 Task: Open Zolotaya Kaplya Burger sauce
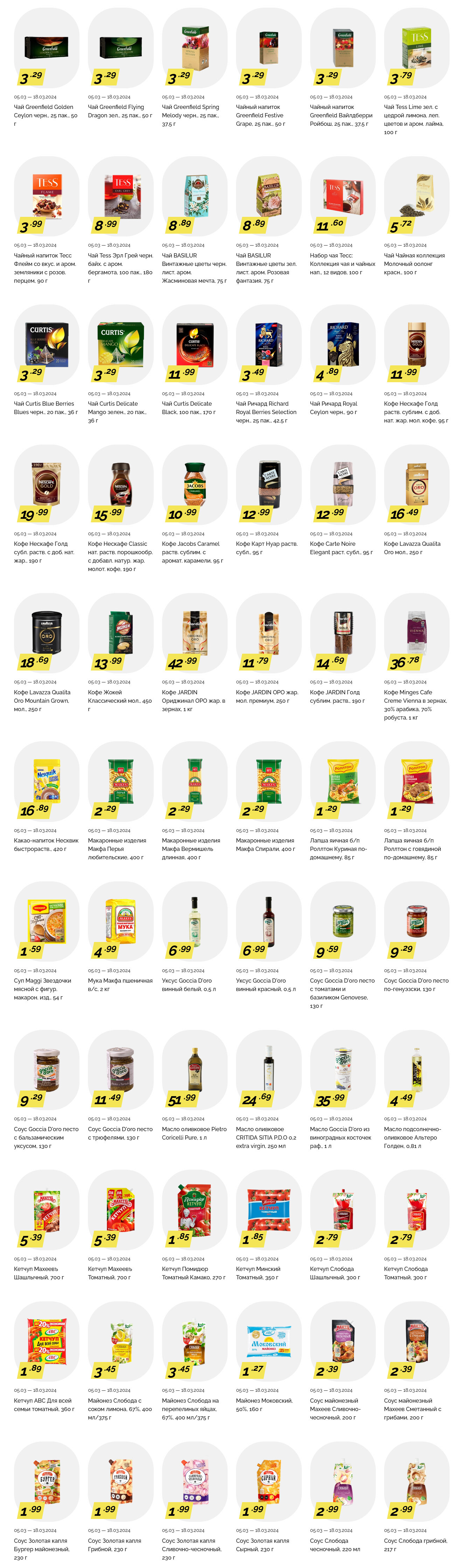46,1481
